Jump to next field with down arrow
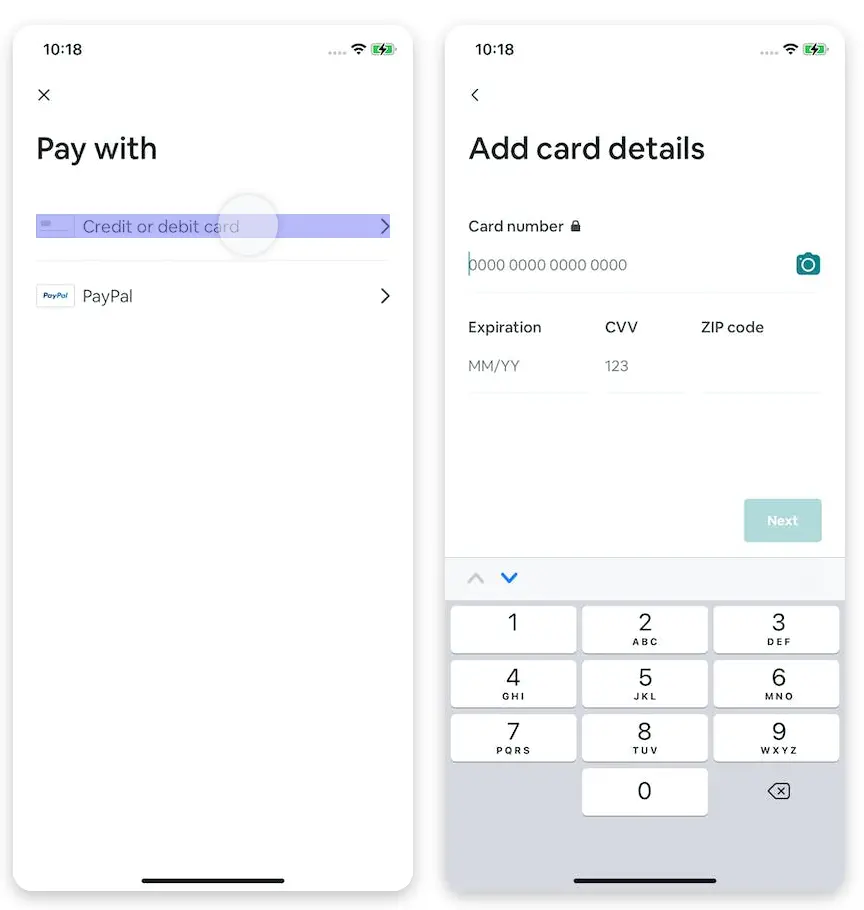Viewport: 864px width, 910px height. tap(509, 578)
